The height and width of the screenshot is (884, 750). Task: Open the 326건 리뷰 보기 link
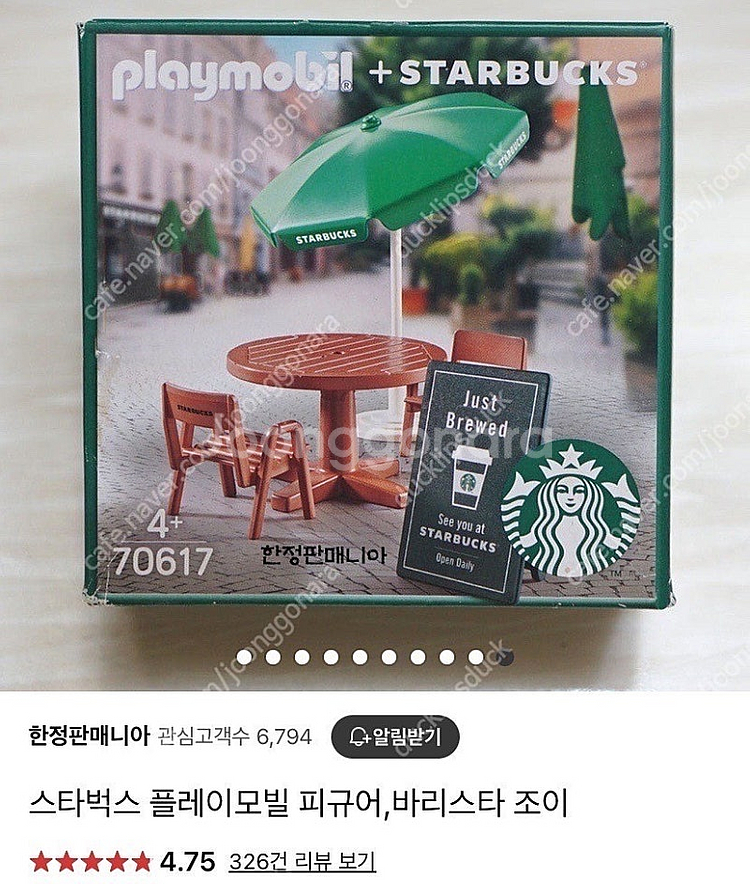pos(301,860)
